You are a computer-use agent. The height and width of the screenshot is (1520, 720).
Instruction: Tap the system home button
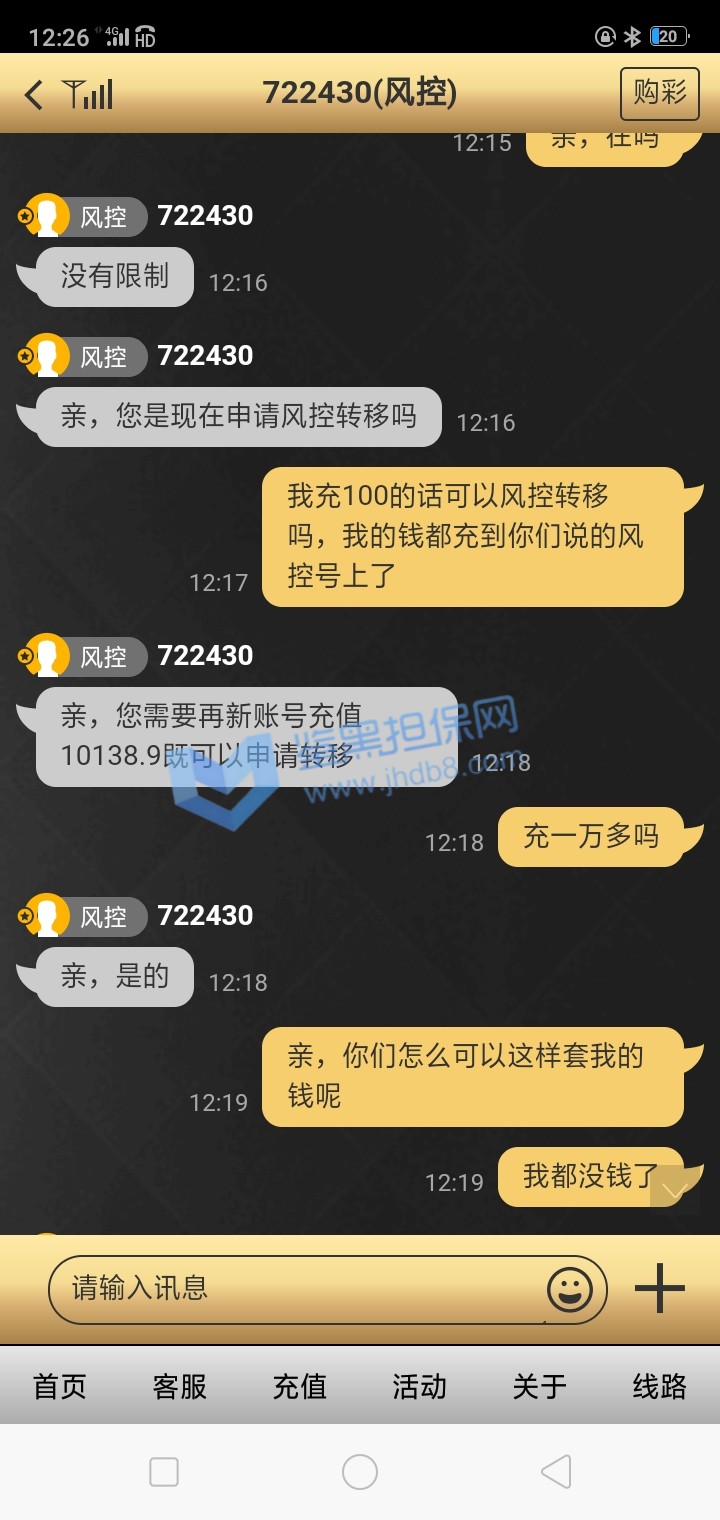(x=360, y=1472)
